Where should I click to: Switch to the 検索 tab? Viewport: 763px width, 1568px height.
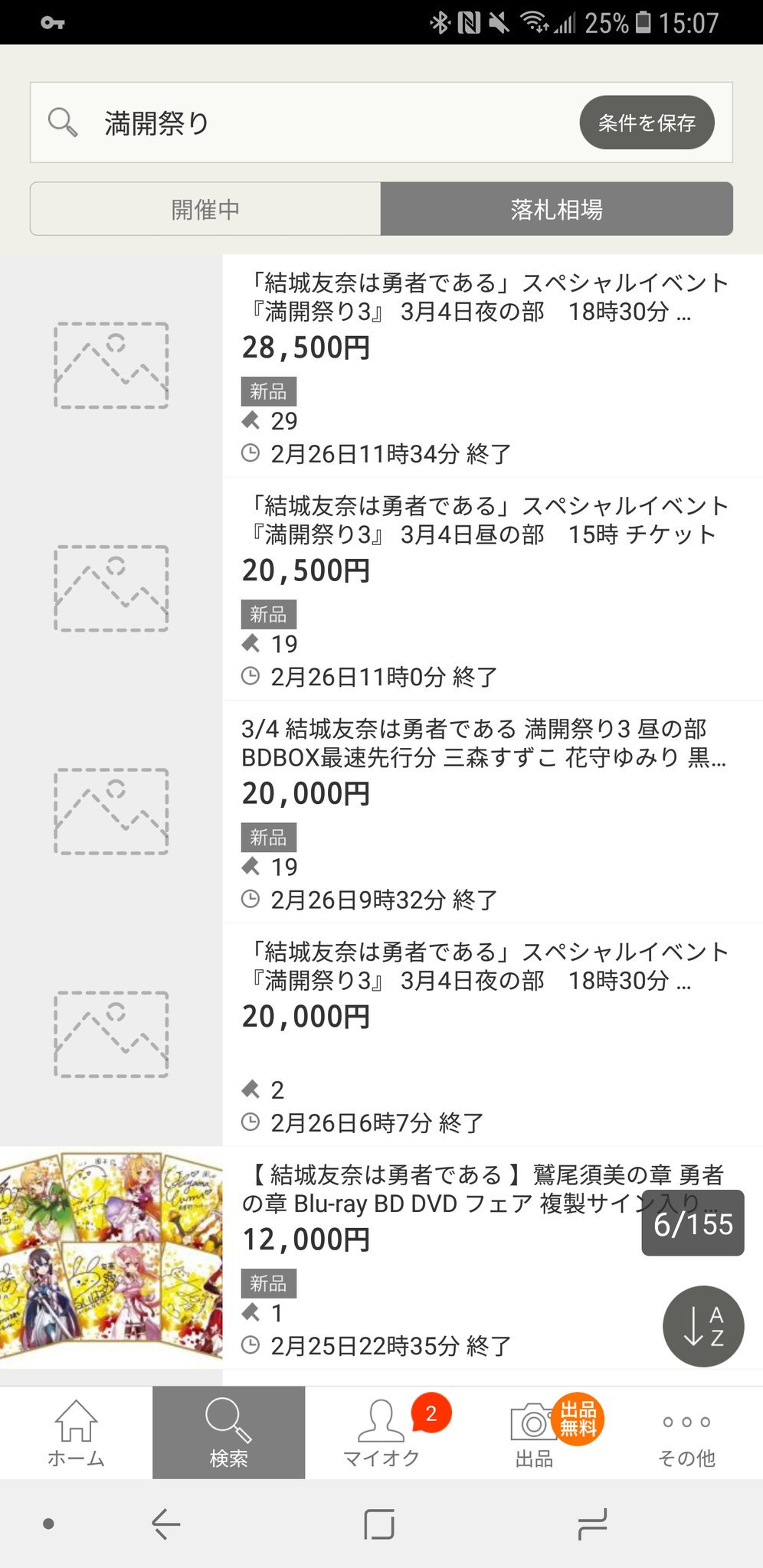(x=228, y=1432)
